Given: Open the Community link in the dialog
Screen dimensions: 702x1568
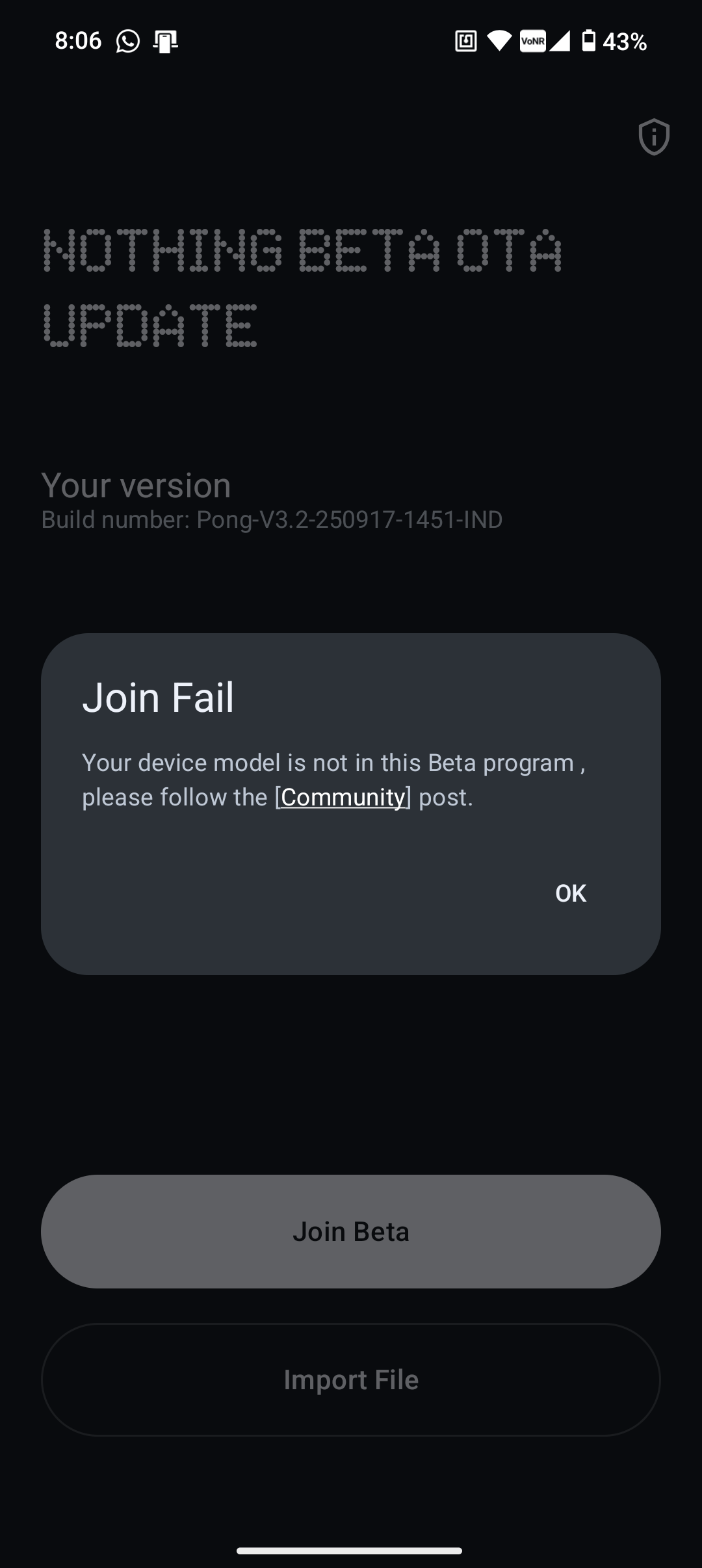Looking at the screenshot, I should tap(343, 797).
